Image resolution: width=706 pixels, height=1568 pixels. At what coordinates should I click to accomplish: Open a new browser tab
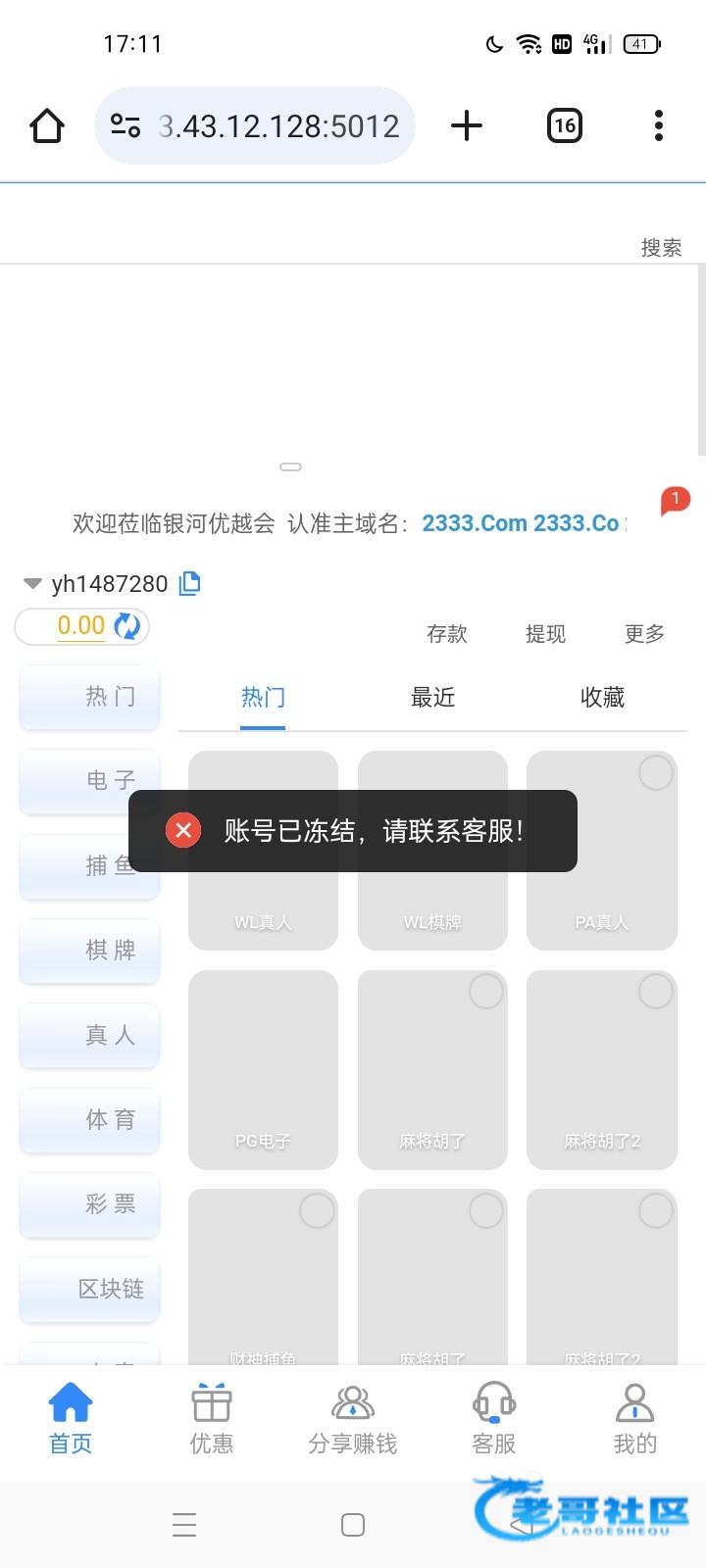467,125
